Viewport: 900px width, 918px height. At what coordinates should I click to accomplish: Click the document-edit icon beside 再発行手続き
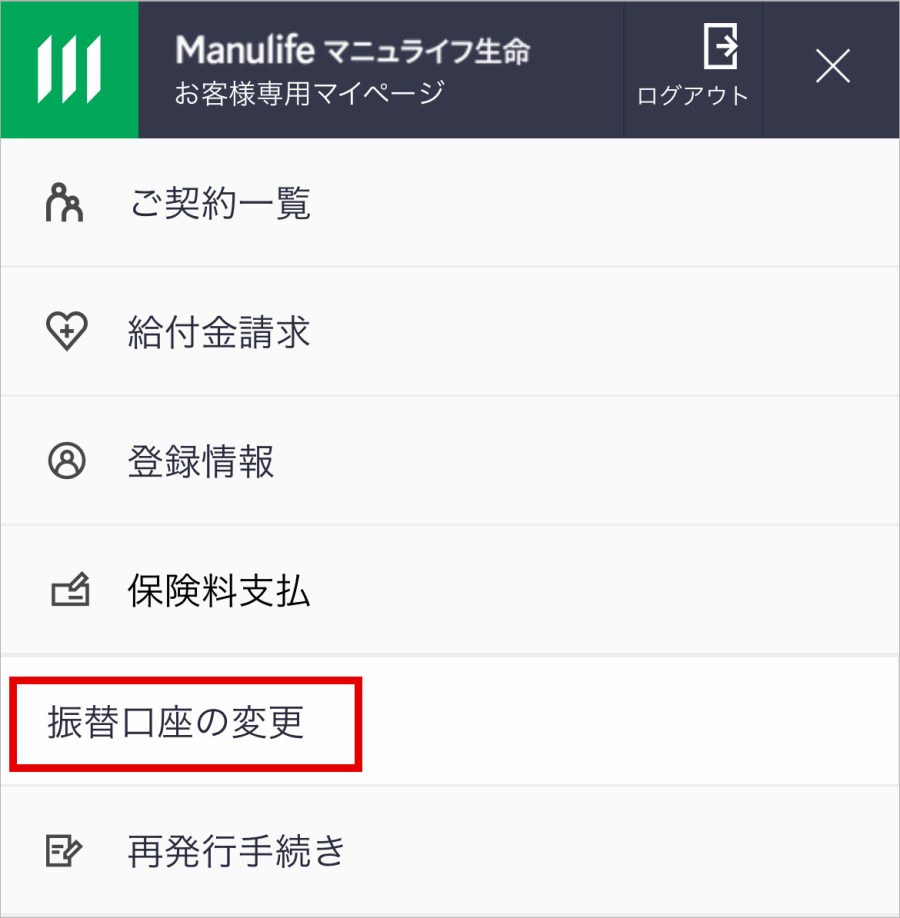click(x=64, y=851)
